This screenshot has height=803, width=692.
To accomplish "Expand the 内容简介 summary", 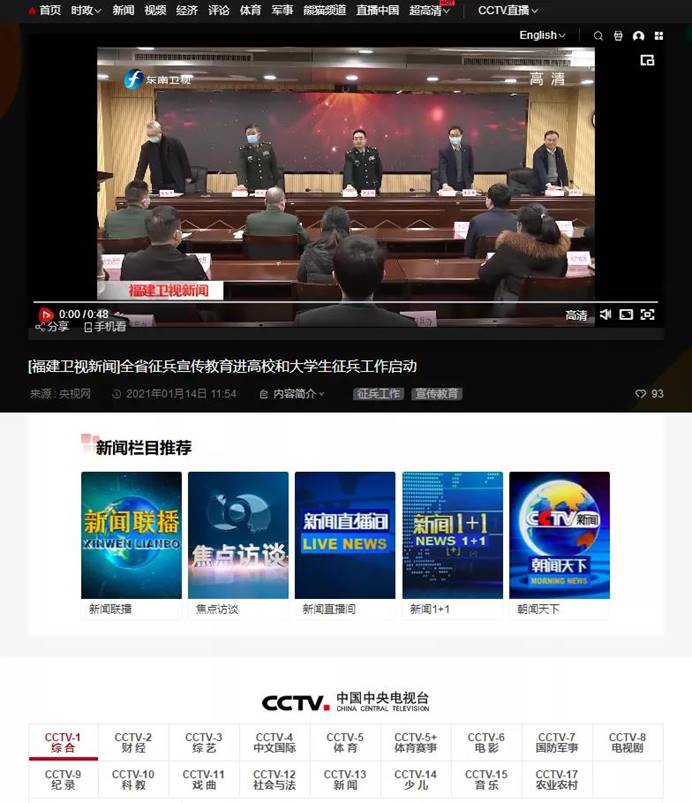I will [292, 394].
